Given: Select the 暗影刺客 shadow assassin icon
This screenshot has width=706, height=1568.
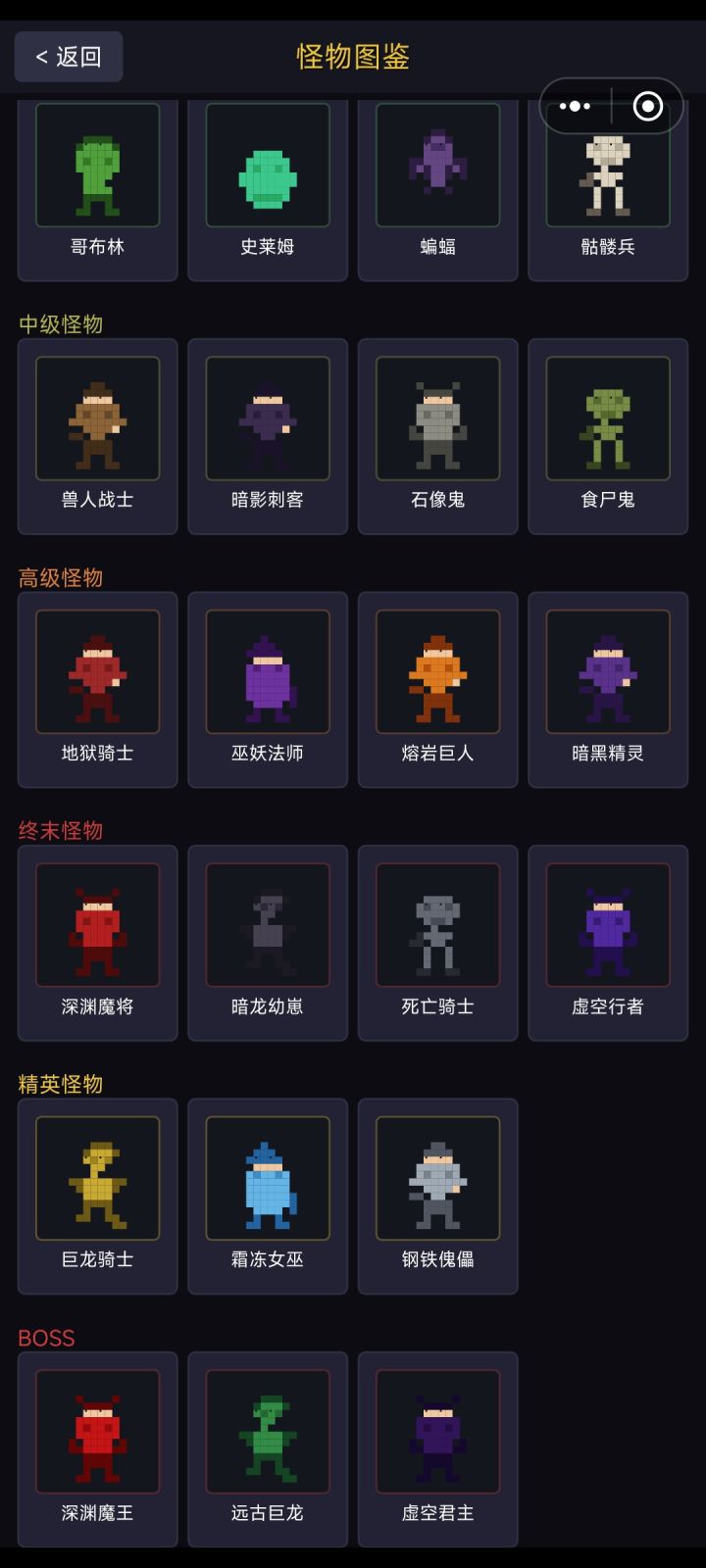Looking at the screenshot, I should [268, 416].
